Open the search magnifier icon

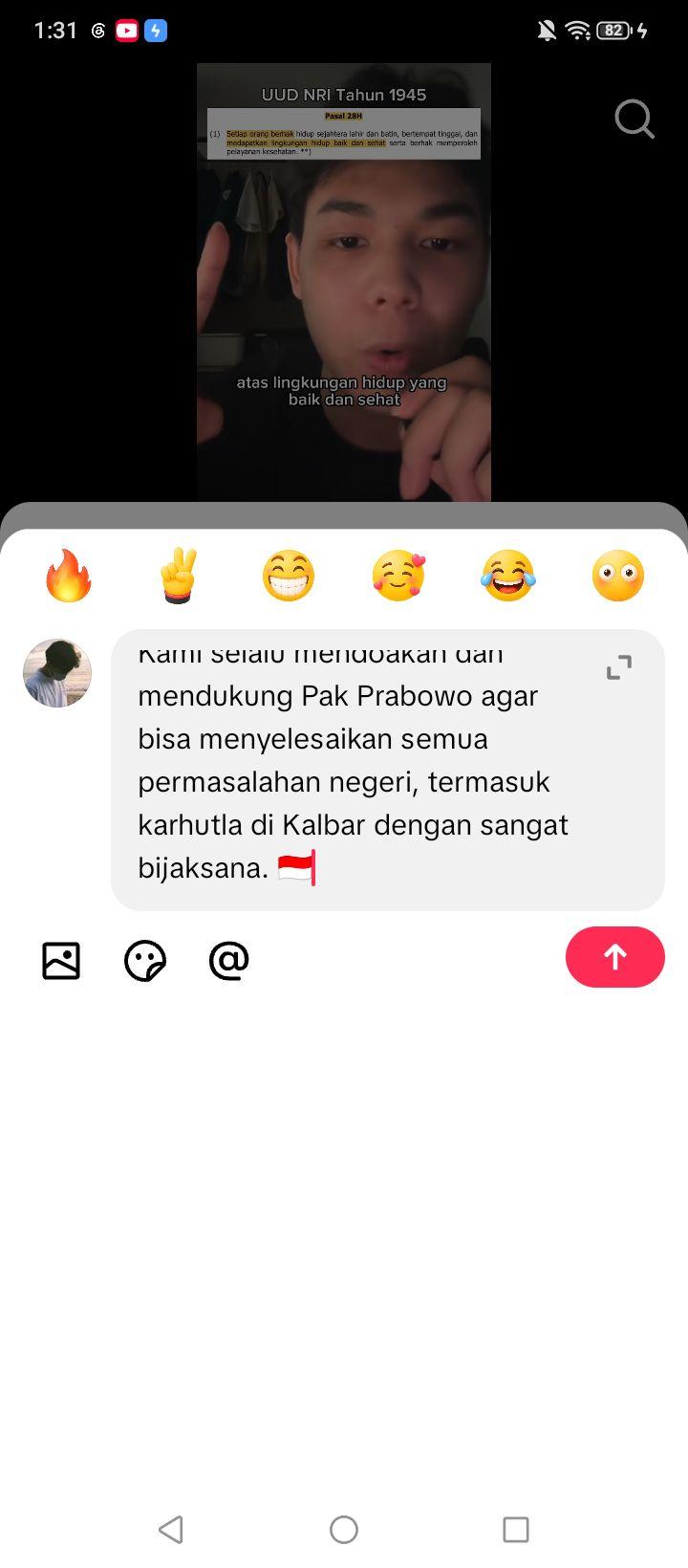pyautogui.click(x=634, y=120)
